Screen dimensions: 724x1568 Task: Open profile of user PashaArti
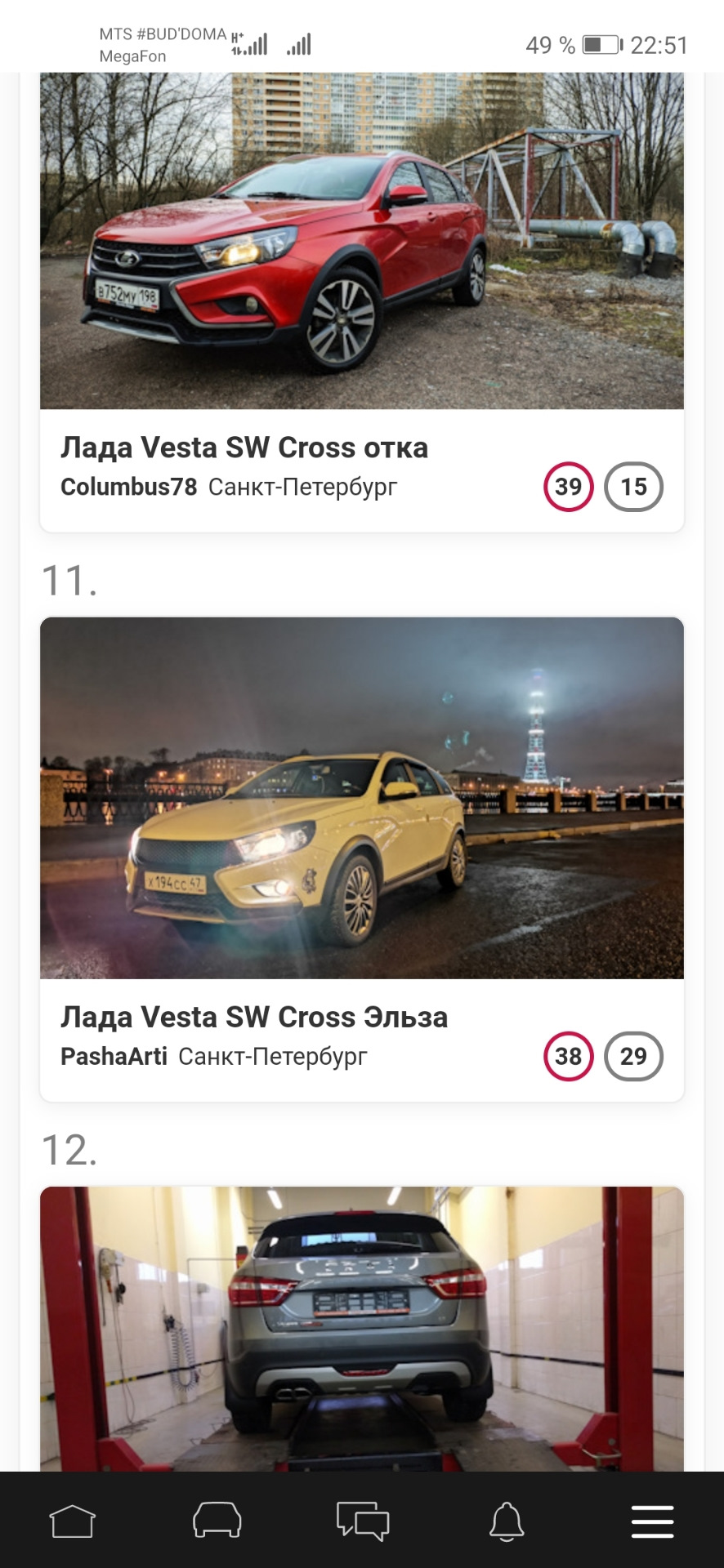click(114, 1056)
